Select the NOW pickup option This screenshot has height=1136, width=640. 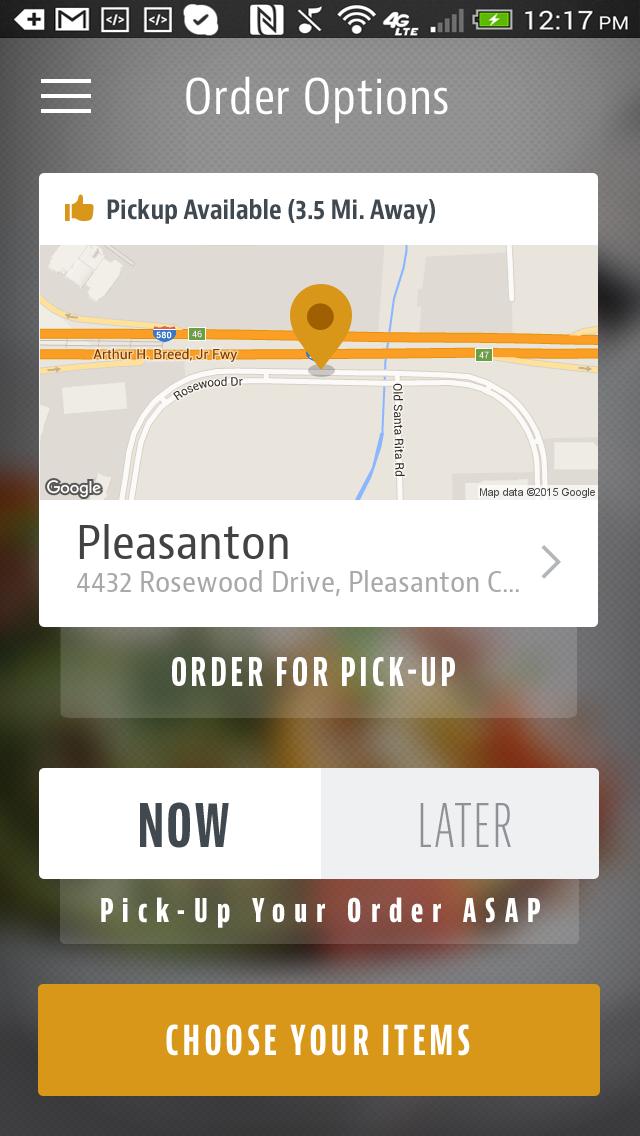pos(181,824)
